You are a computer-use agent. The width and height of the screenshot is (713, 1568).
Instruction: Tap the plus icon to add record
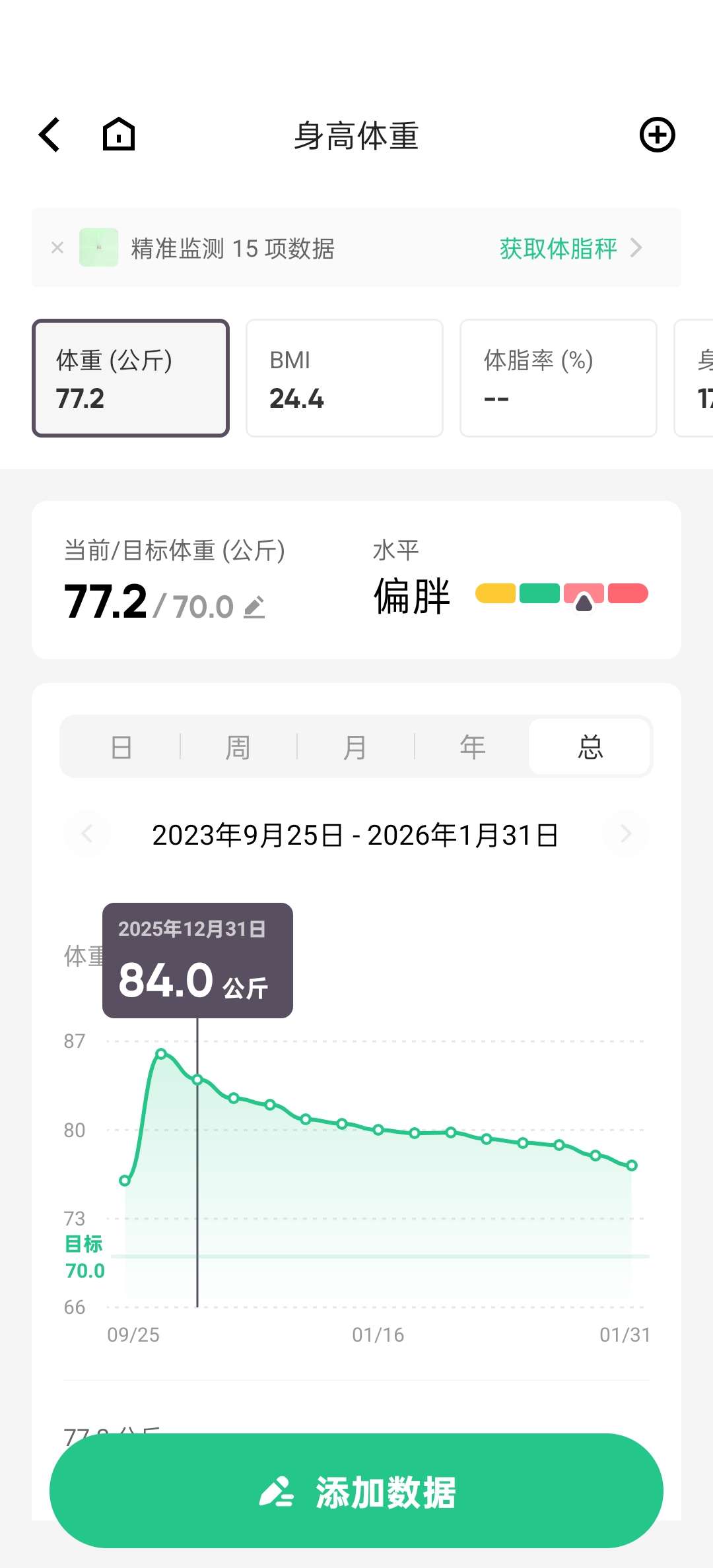[657, 135]
